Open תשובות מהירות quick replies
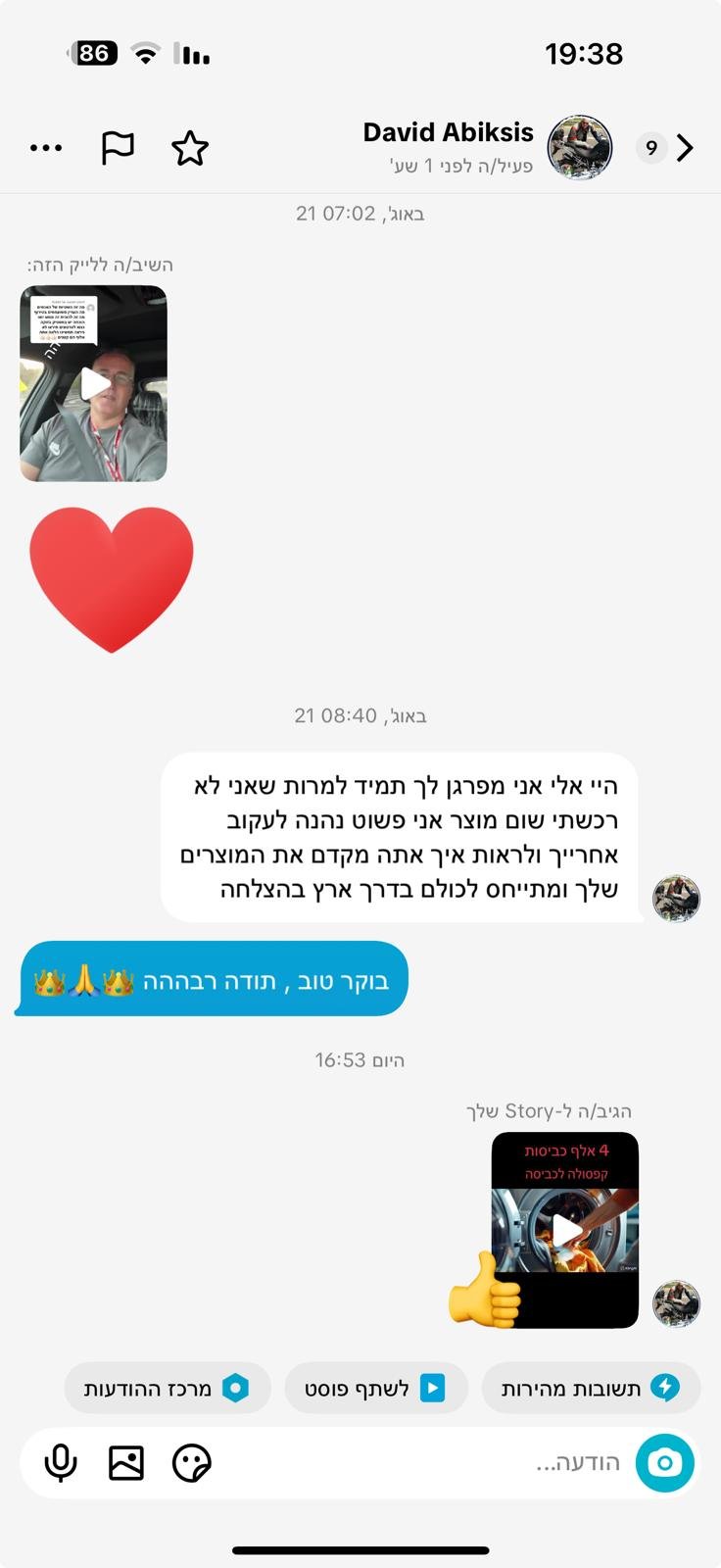721x1568 pixels. (591, 1388)
